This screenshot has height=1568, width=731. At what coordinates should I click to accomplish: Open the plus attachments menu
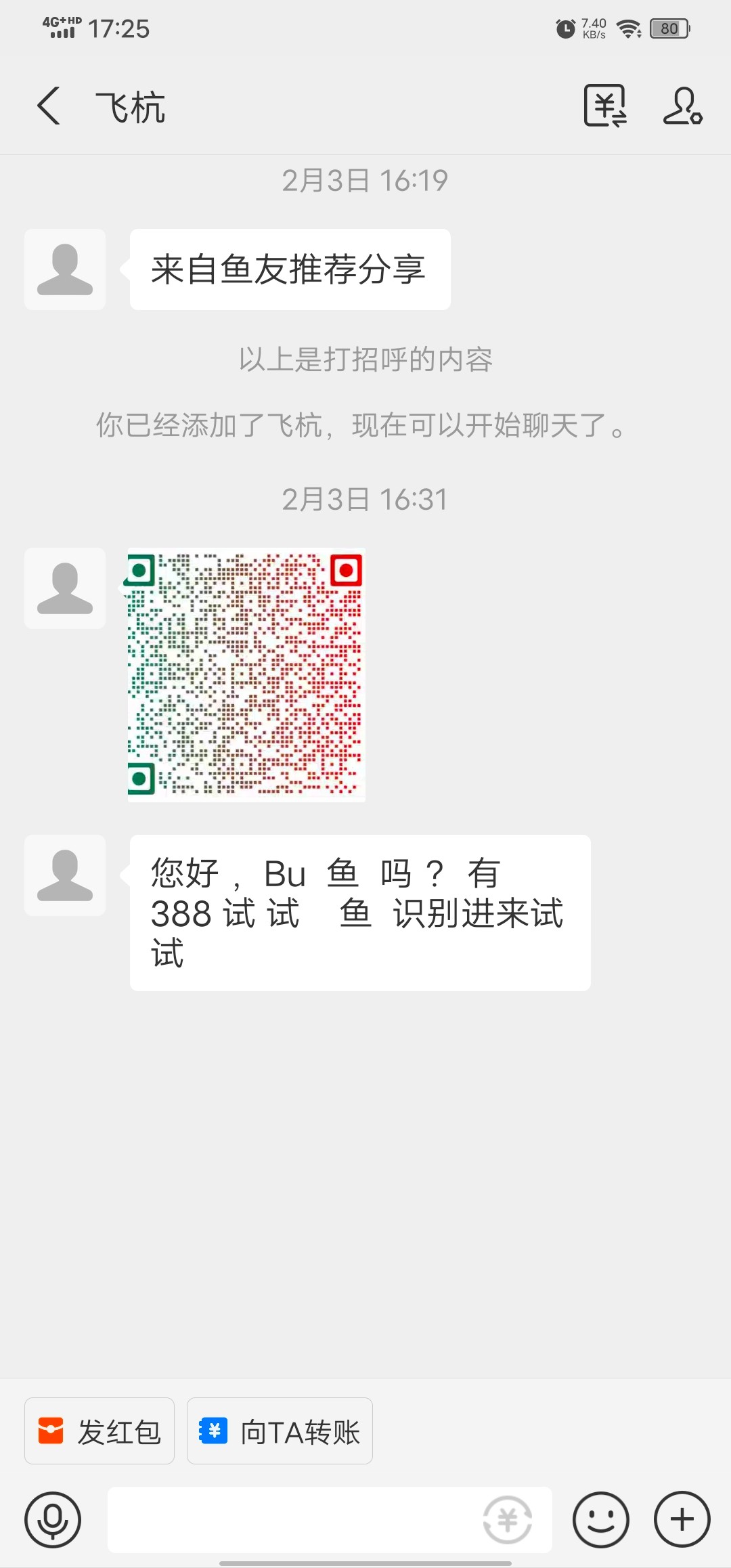pos(682,1520)
